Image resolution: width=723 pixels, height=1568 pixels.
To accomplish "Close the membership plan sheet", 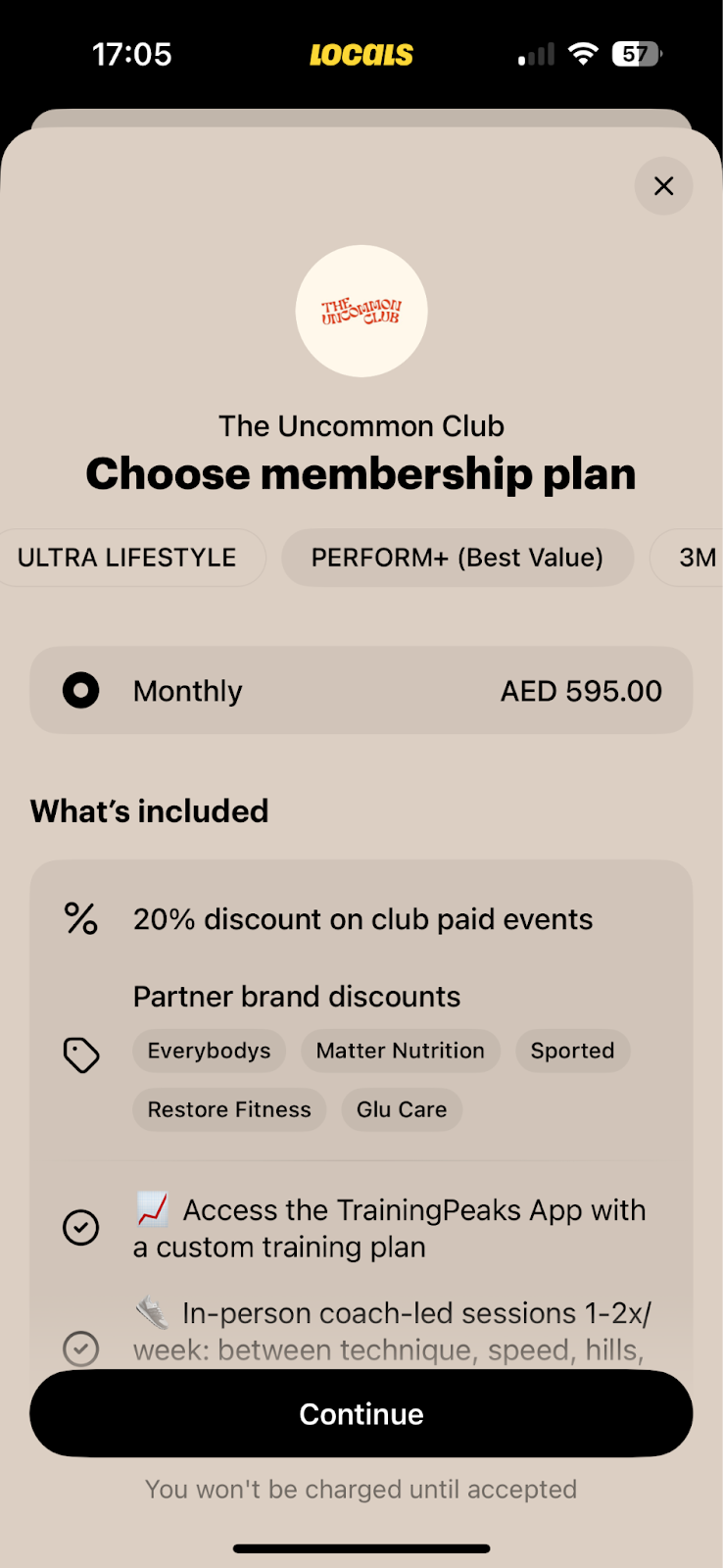I will (x=663, y=186).
